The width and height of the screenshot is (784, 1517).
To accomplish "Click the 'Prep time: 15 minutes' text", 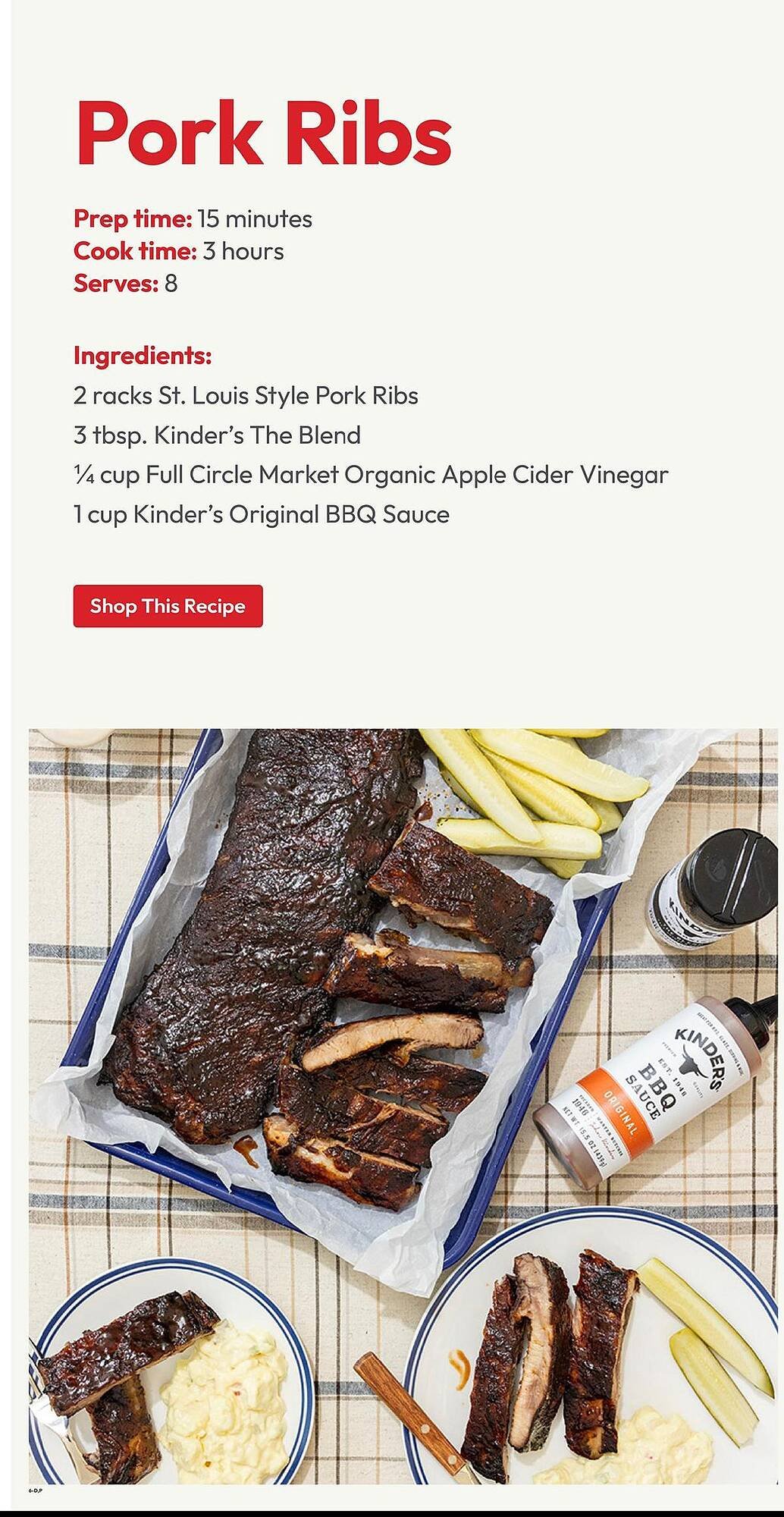I will [192, 219].
